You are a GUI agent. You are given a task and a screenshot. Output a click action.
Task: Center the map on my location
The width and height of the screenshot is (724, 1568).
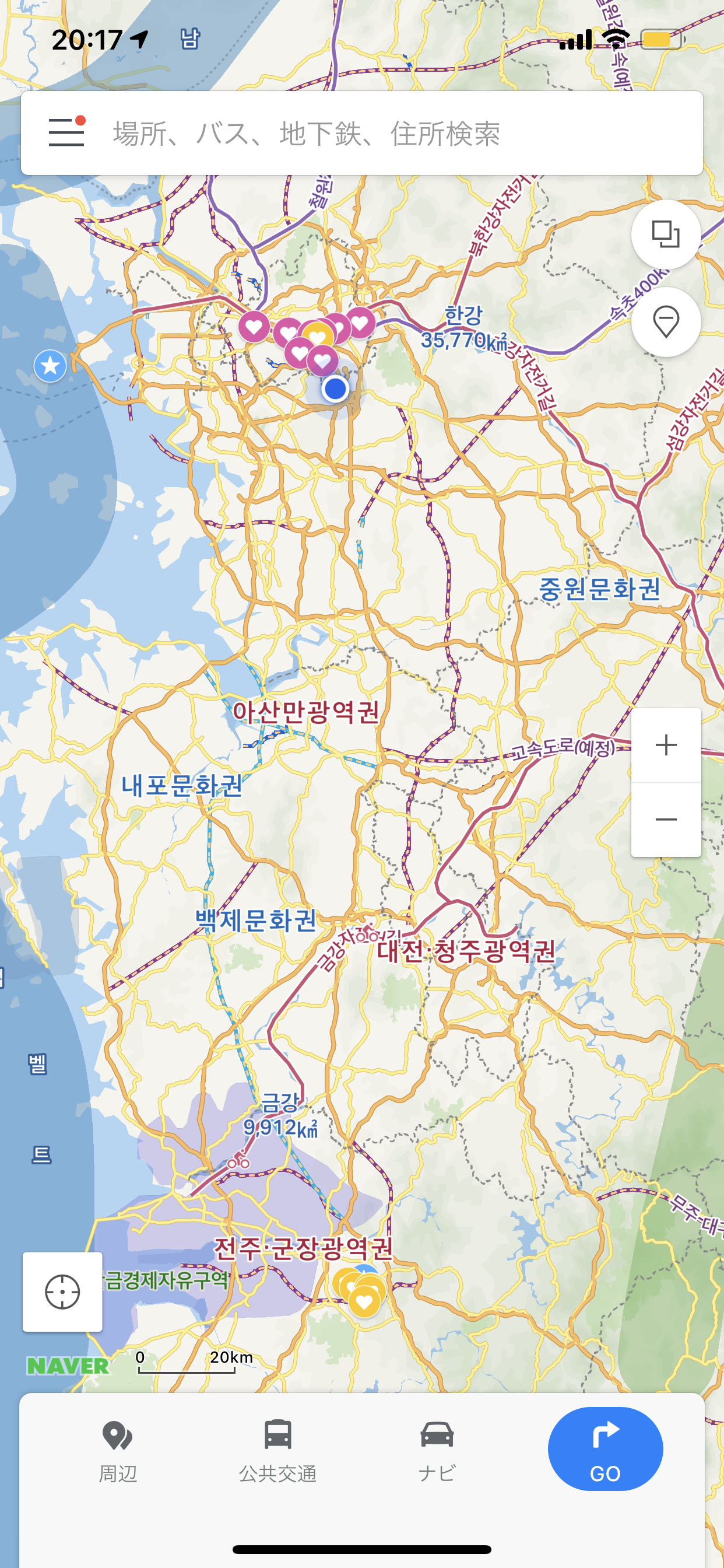[x=62, y=1291]
